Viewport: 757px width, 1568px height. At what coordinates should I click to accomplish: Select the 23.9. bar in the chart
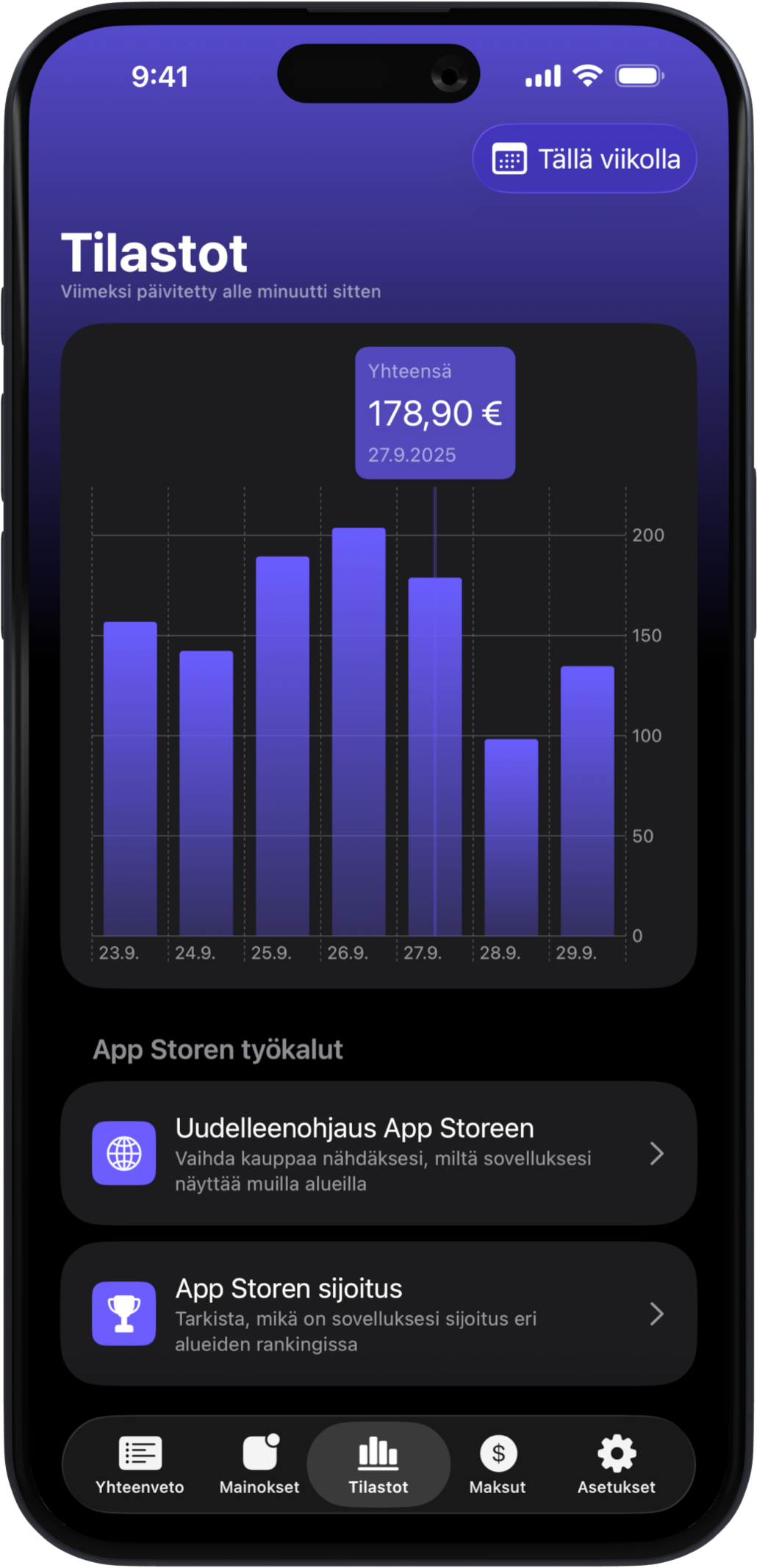(130, 779)
